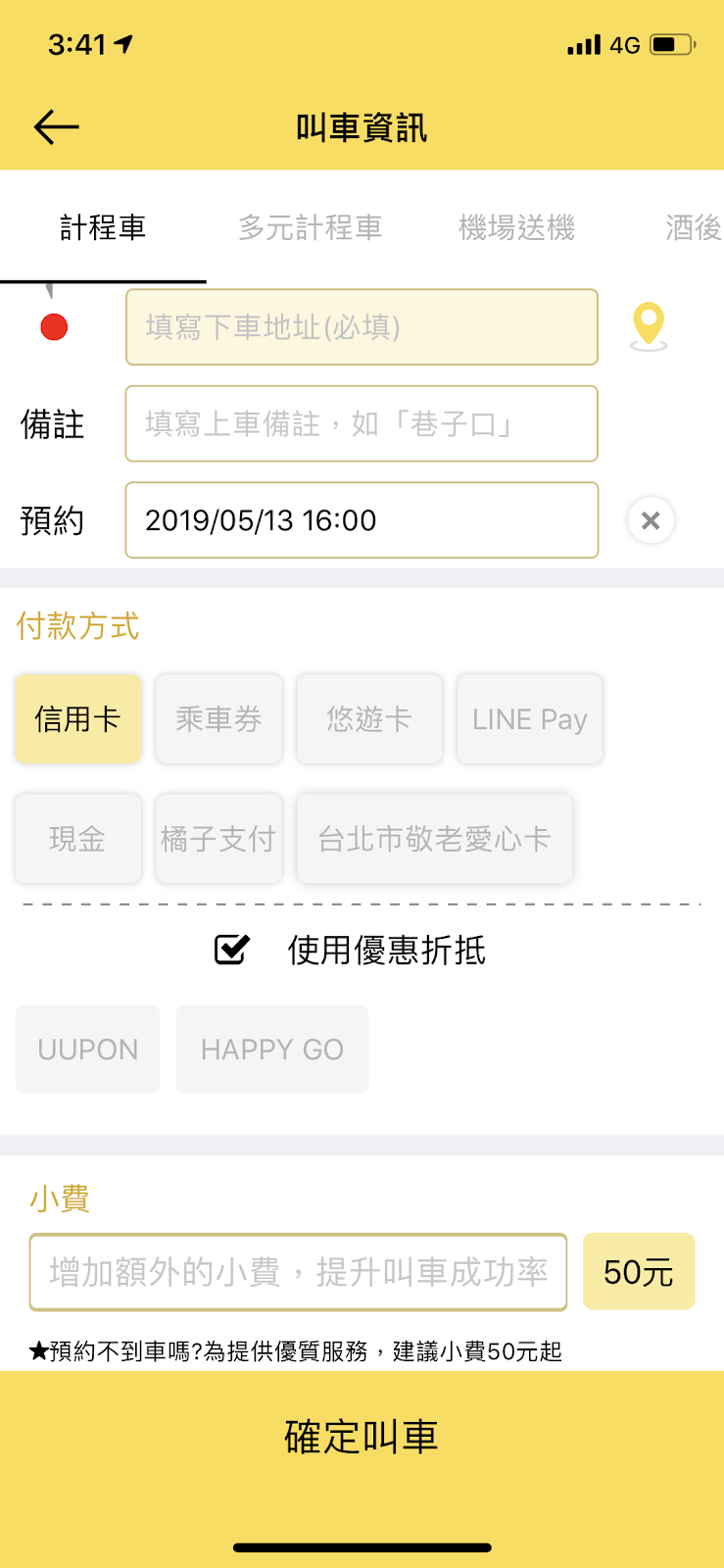
Task: Add the 50元 tip shortcut
Action: click(x=639, y=1272)
